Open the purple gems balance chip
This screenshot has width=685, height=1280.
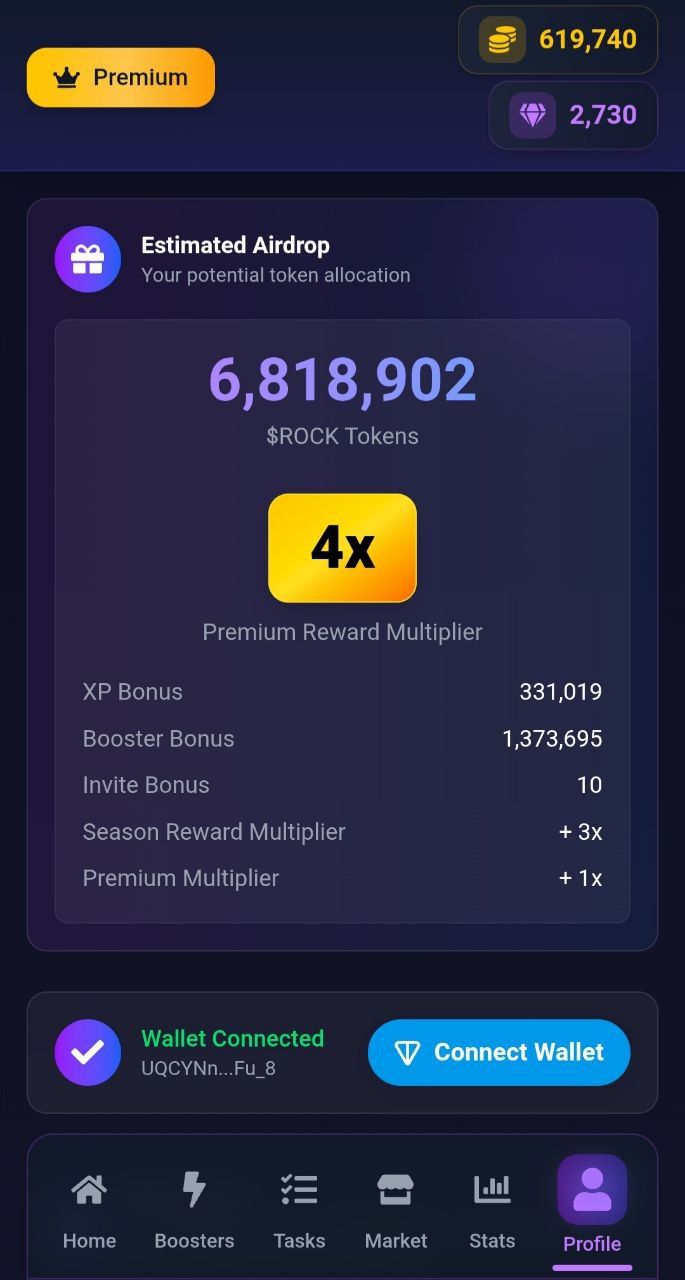[x=573, y=115]
